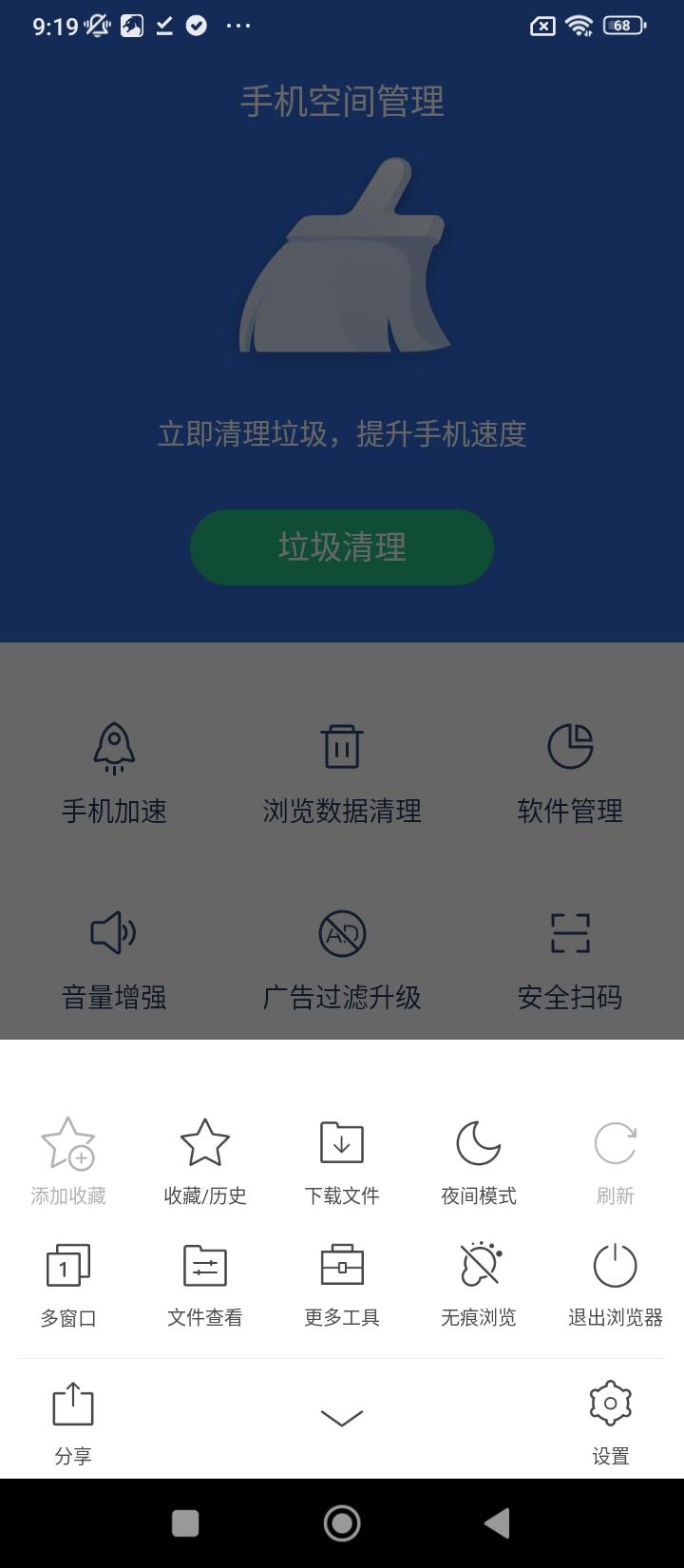Launch 安全扫码 scan icon
Image resolution: width=684 pixels, height=1568 pixels.
coord(570,933)
